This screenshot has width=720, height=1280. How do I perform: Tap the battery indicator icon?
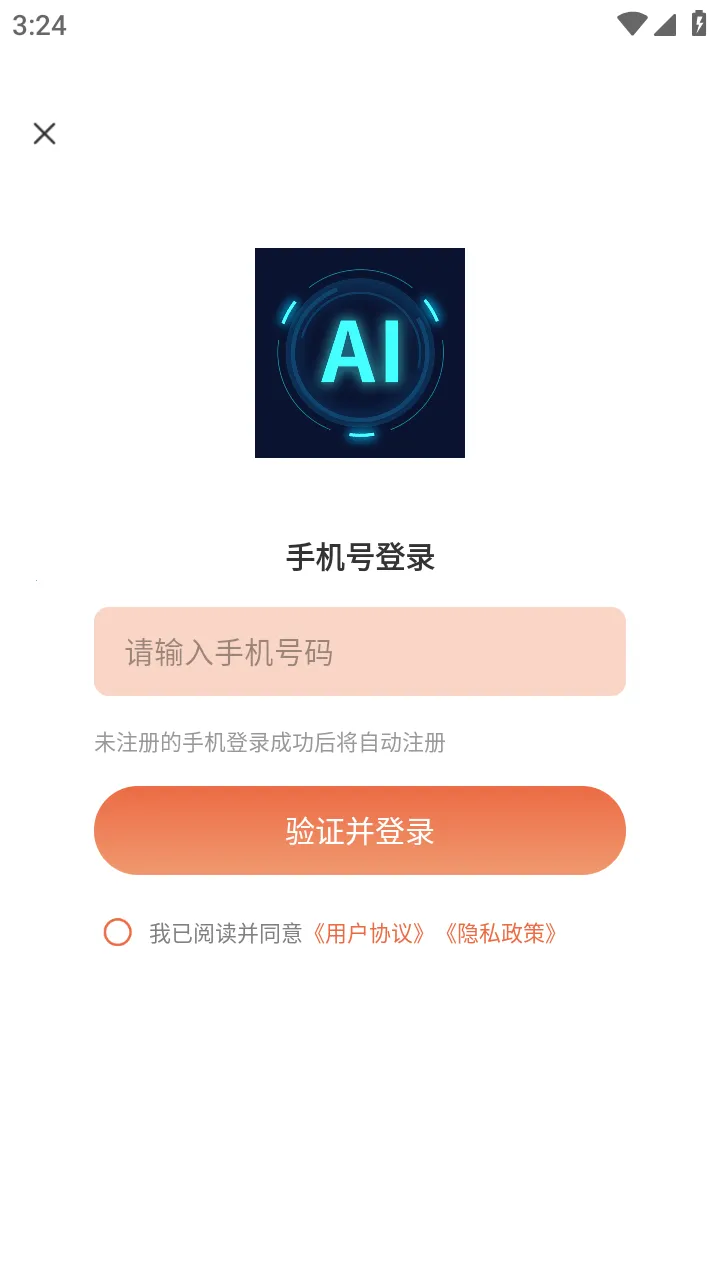click(x=698, y=24)
